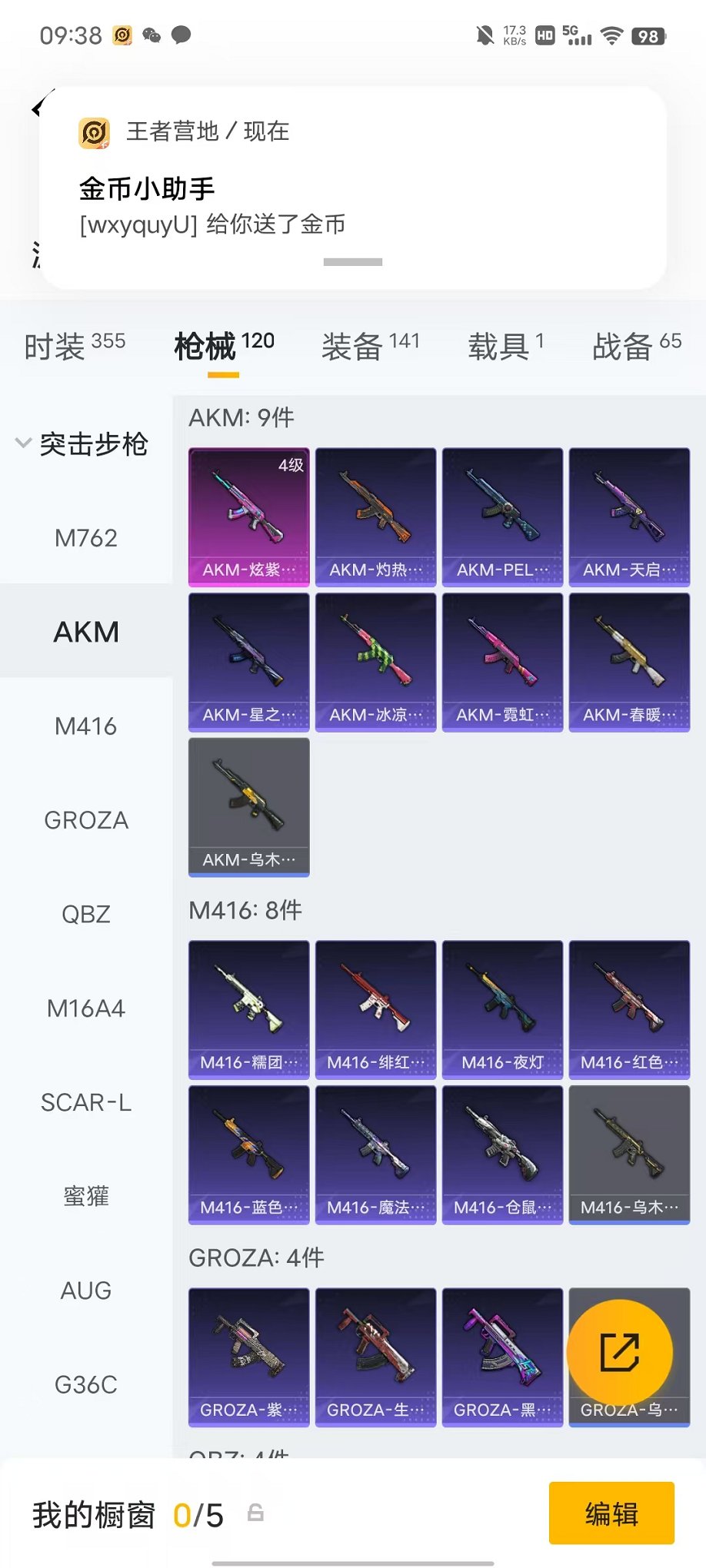Switch to the 装备 tab
Image resolution: width=706 pixels, height=1568 pixels.
click(x=371, y=346)
